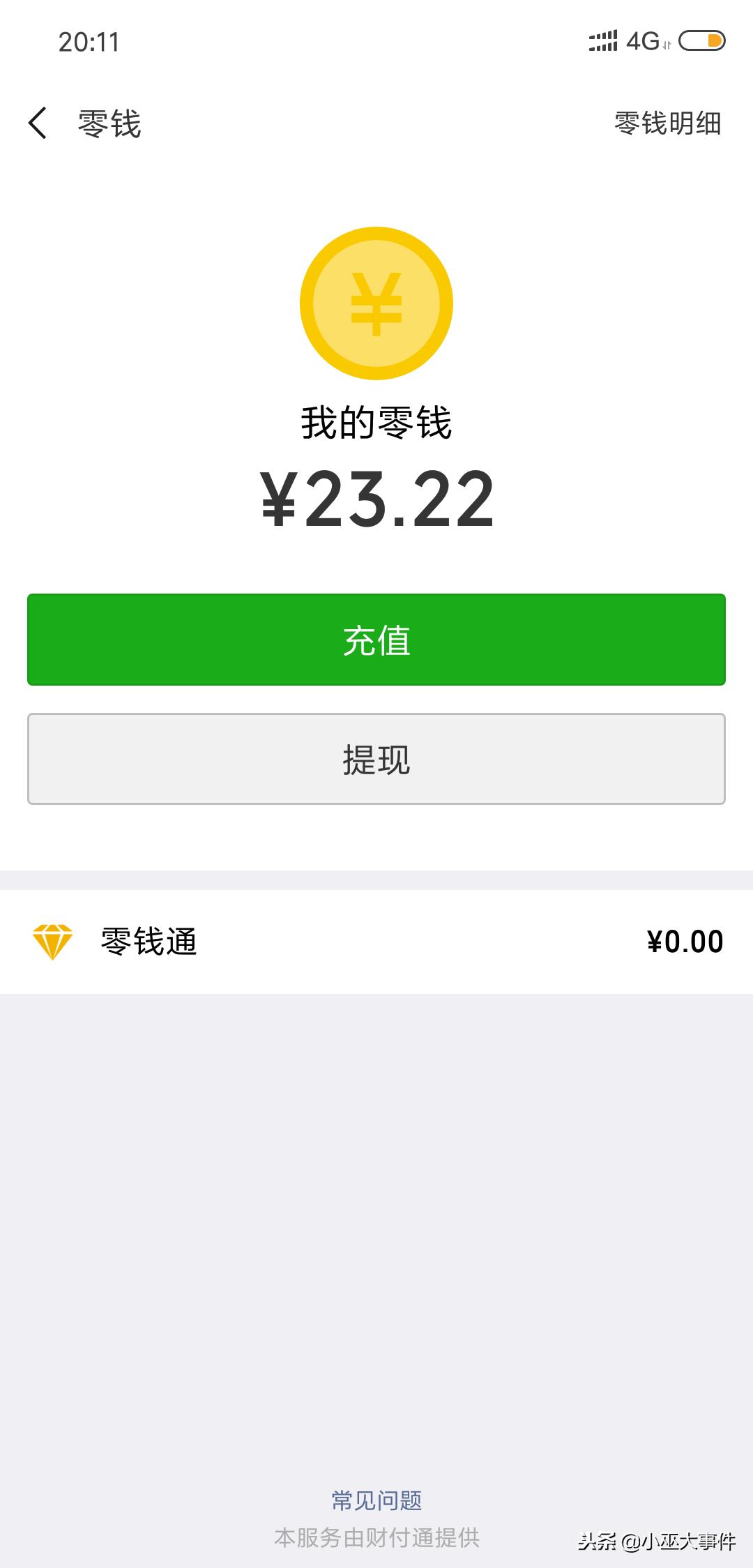Tap the back arrow to leave 零钱 page

[x=40, y=122]
